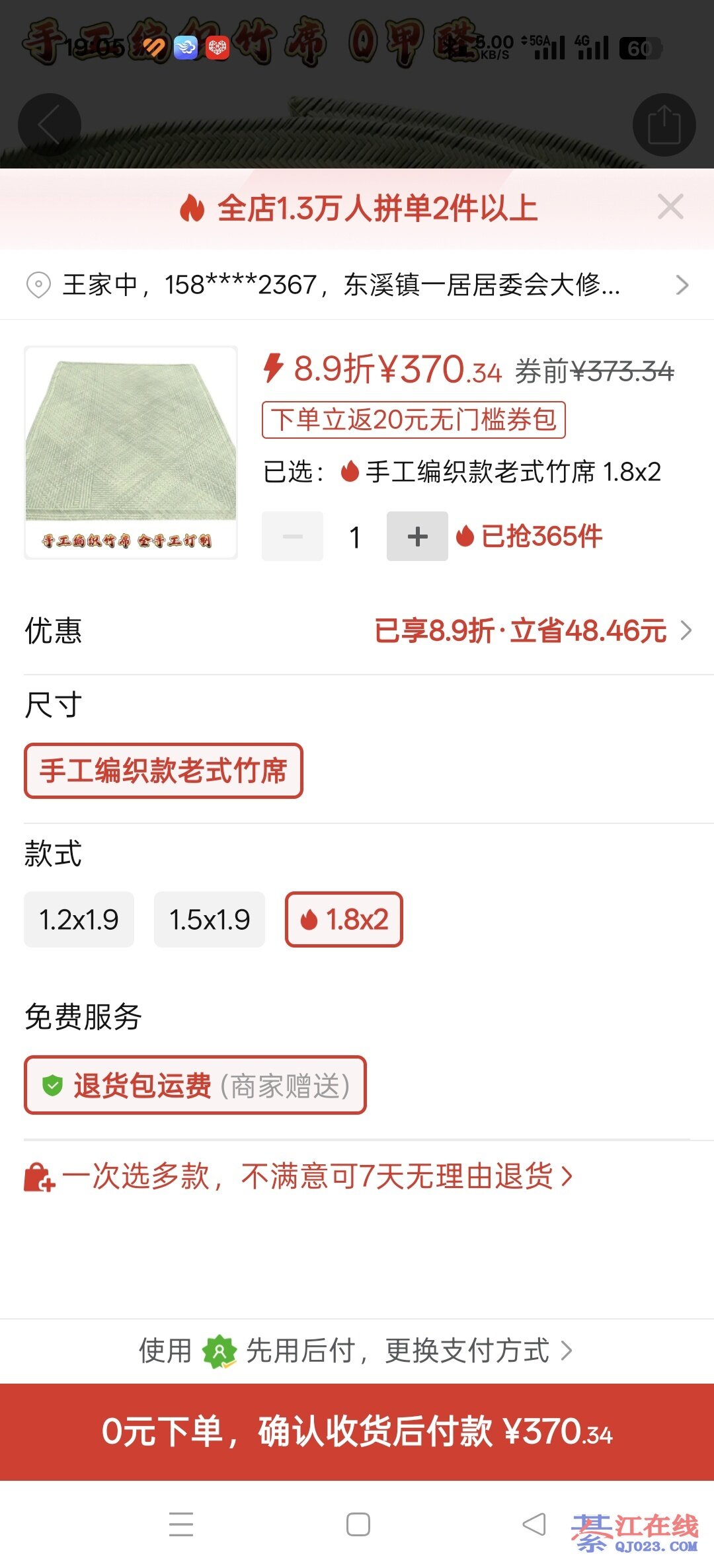
Task: Change the delivery address for 王家中
Action: [x=357, y=285]
